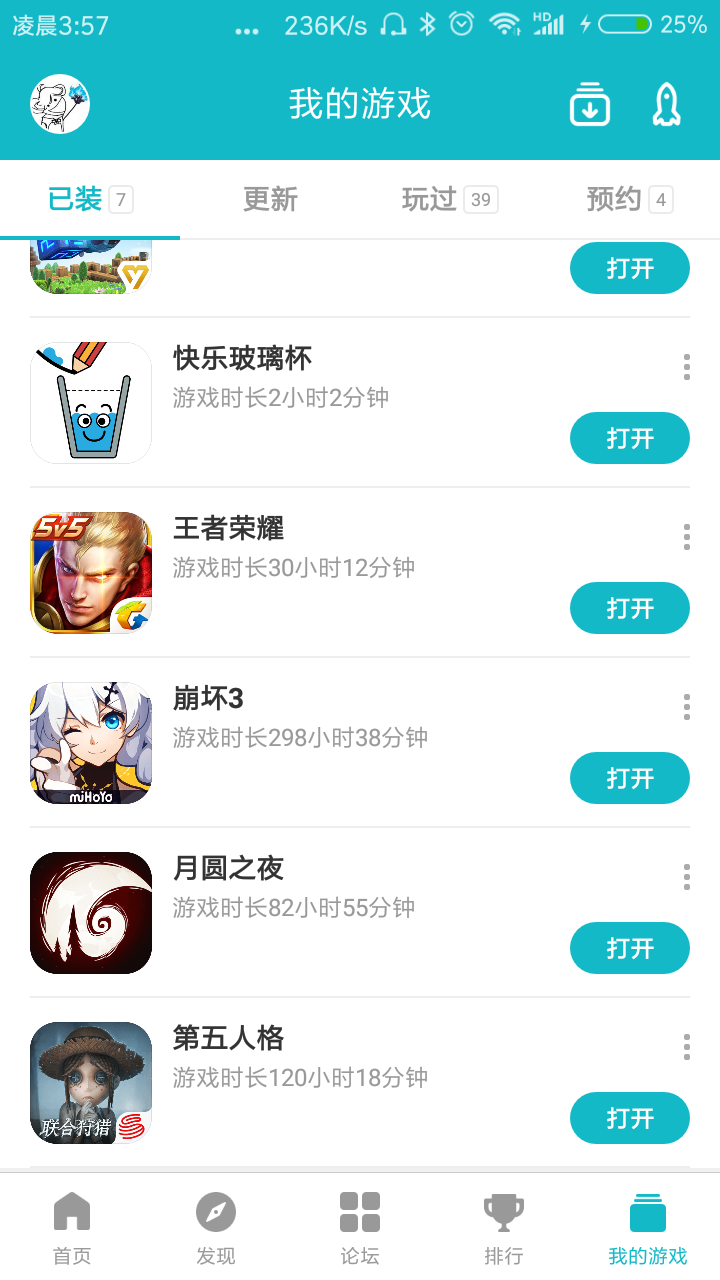This screenshot has width=720, height=1280.
Task: Tap the rocket boost icon
Action: pyautogui.click(x=666, y=104)
